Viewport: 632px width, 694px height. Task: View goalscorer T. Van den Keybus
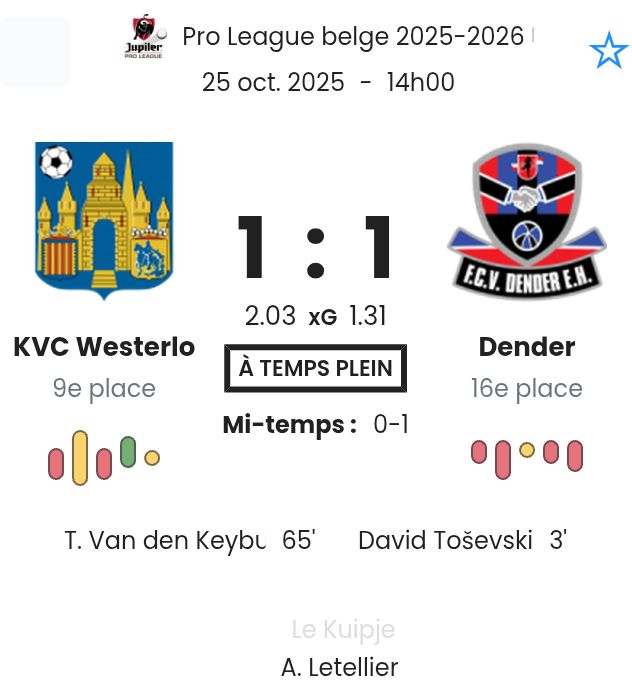pyautogui.click(x=165, y=540)
